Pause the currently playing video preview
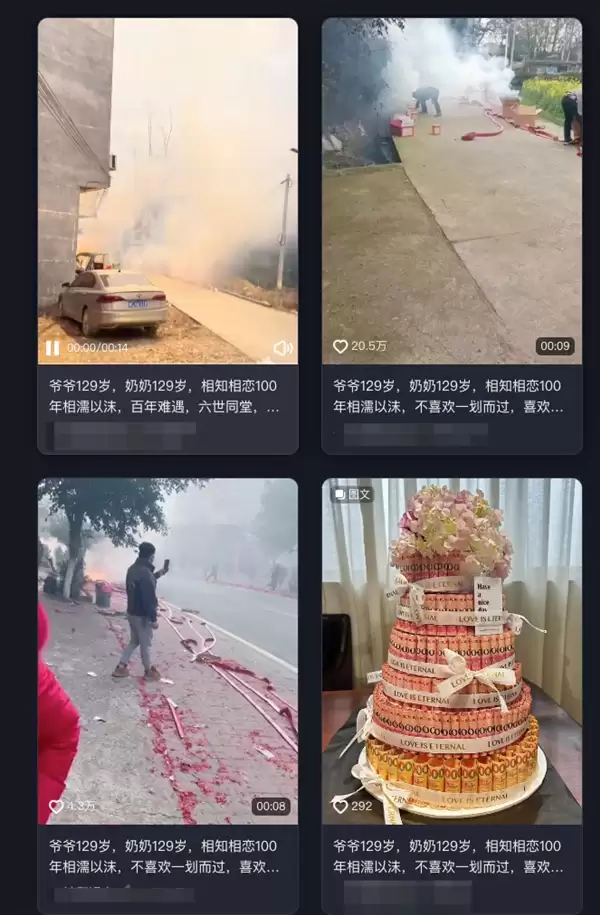Viewport: 600px width, 915px height. (52, 348)
